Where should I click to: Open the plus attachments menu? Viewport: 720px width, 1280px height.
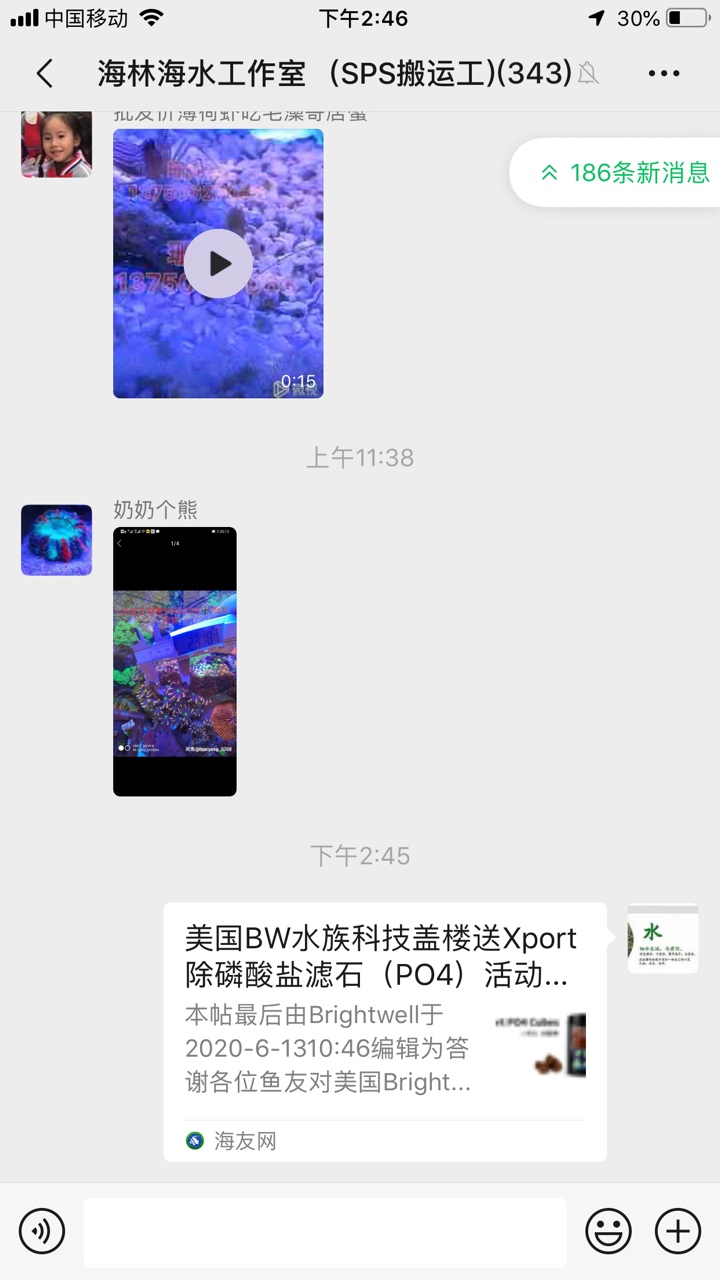[x=677, y=1231]
